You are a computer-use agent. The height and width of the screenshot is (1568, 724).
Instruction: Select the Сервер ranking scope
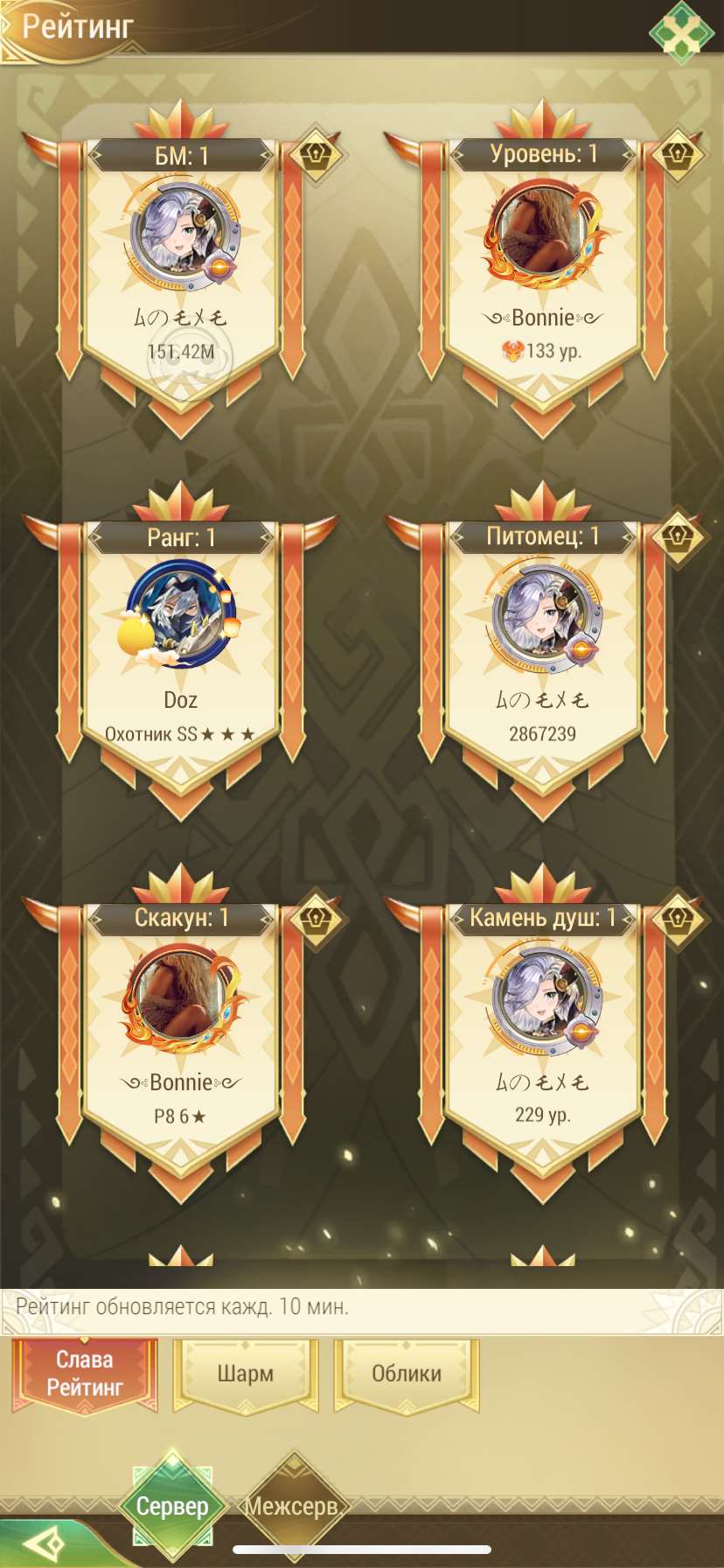[172, 1506]
